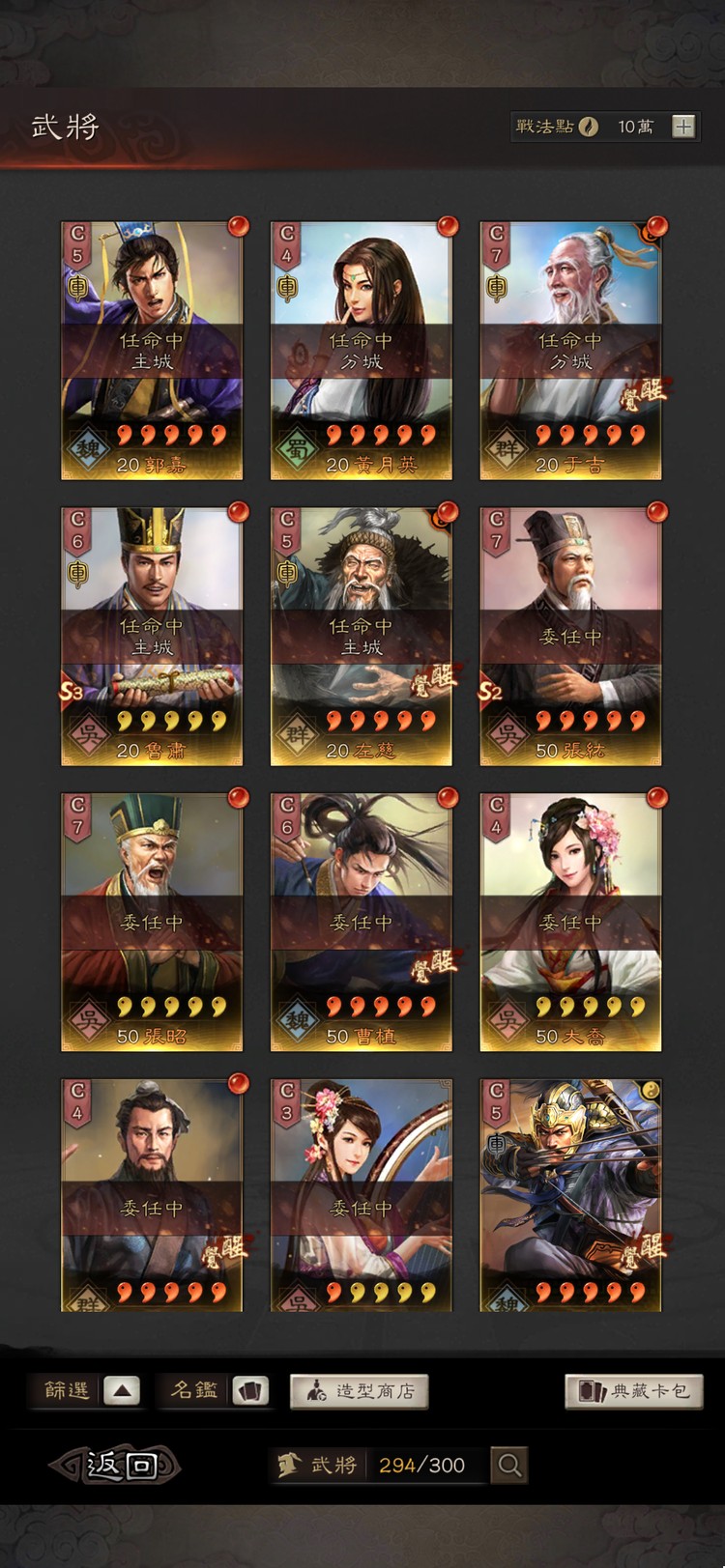
Task: Open the 黃月英 general card
Action: point(361,351)
